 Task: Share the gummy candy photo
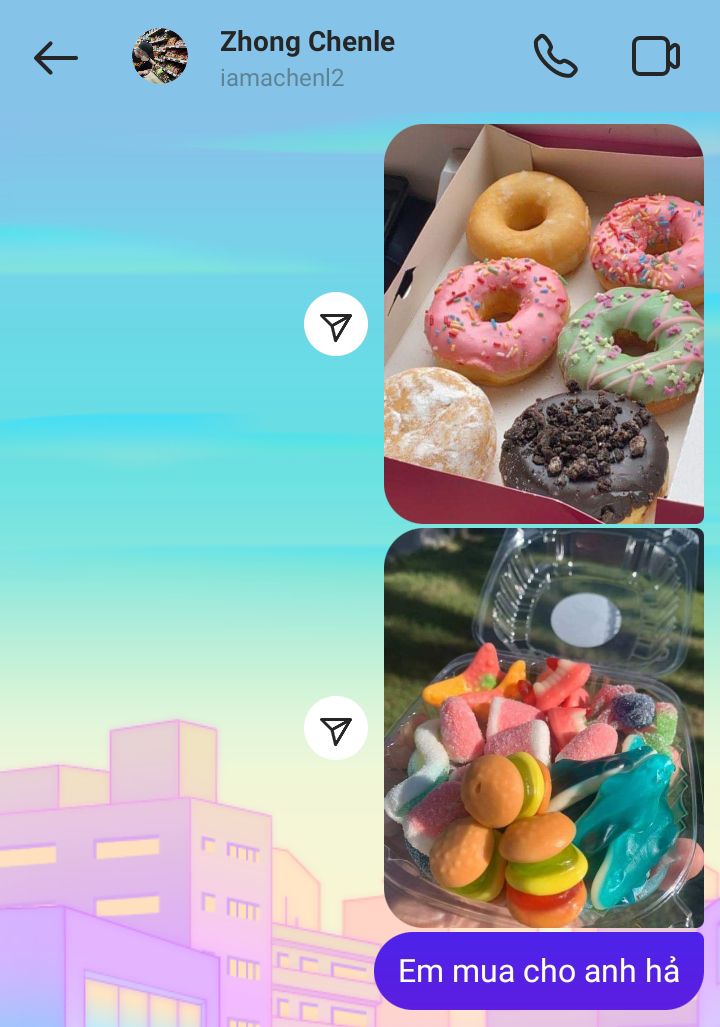coord(336,728)
